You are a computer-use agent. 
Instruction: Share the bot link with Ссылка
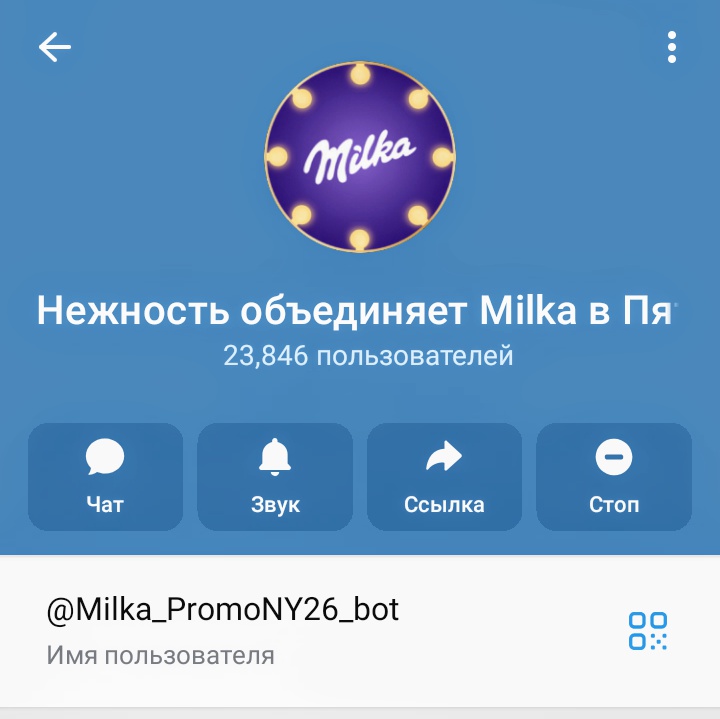pos(444,476)
